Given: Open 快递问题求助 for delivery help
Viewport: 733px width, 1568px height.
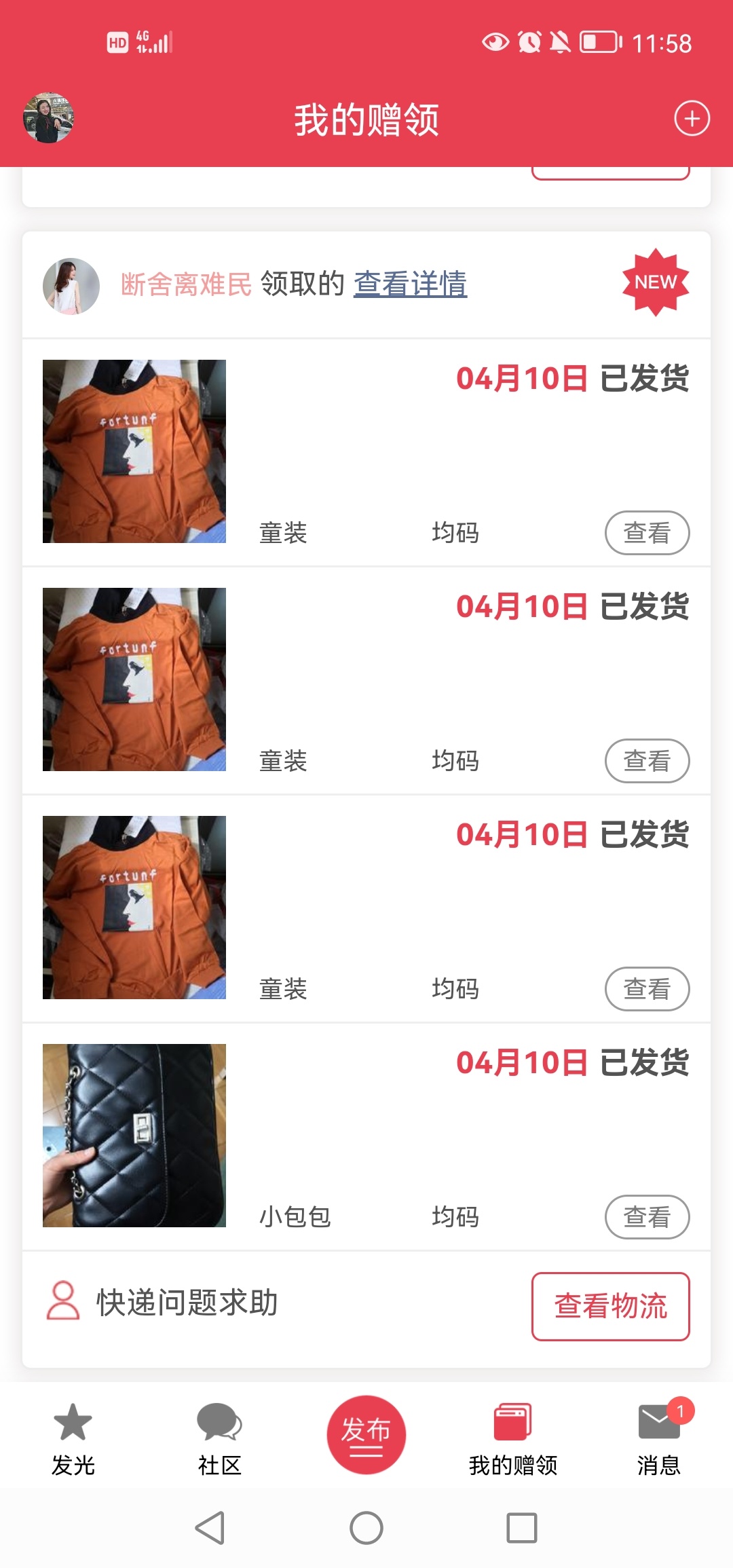Looking at the screenshot, I should pyautogui.click(x=162, y=1302).
